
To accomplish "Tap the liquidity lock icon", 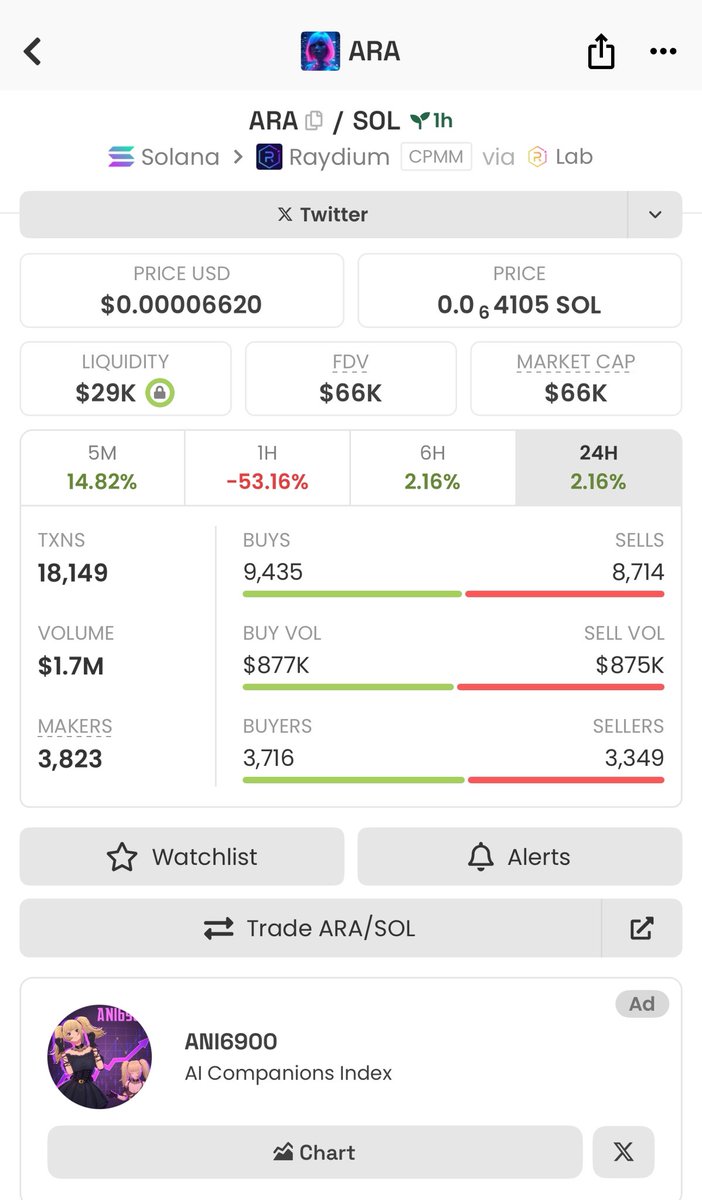I will pyautogui.click(x=159, y=393).
